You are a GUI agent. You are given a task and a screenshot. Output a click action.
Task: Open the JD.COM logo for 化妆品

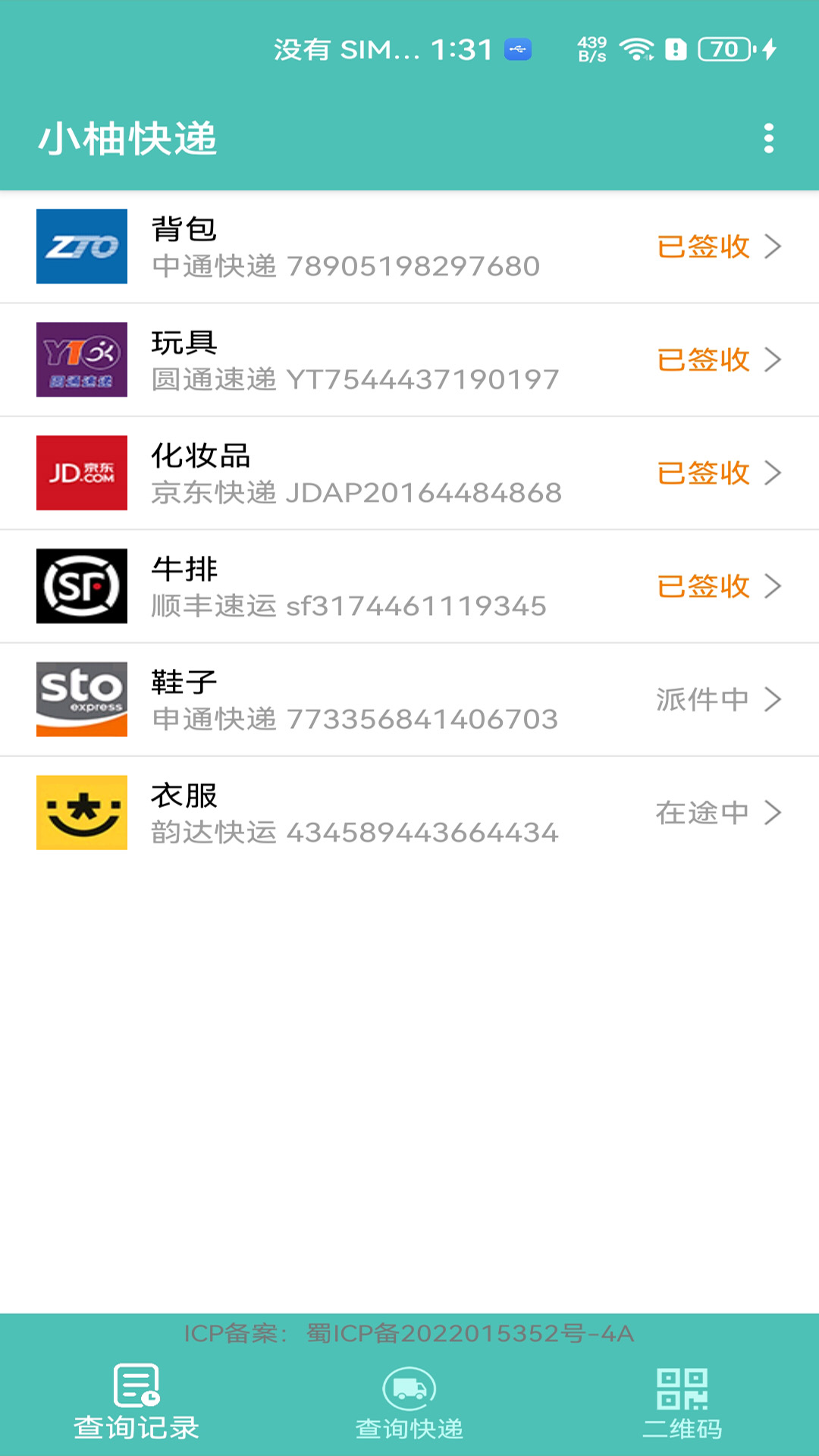point(81,472)
